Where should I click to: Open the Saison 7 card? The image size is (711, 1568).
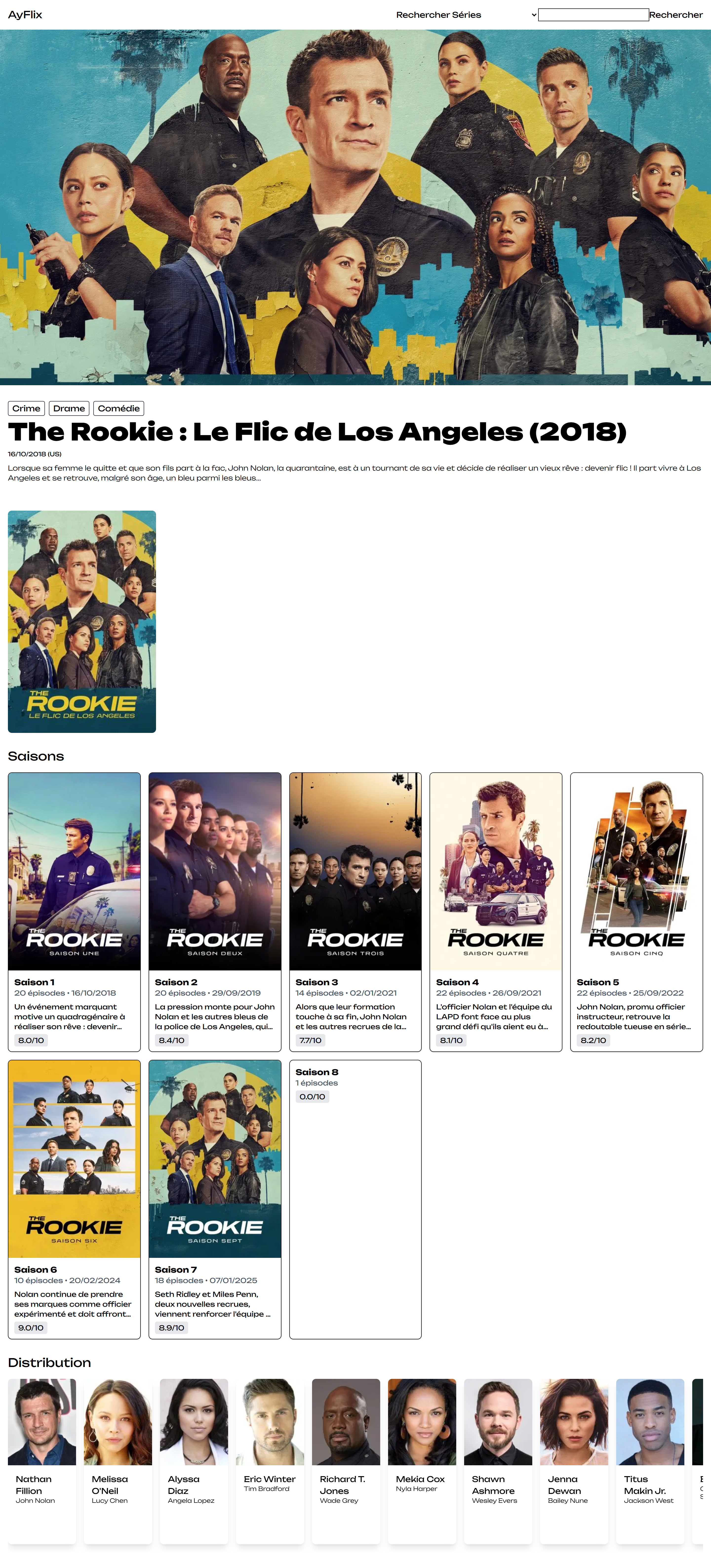coord(215,1199)
